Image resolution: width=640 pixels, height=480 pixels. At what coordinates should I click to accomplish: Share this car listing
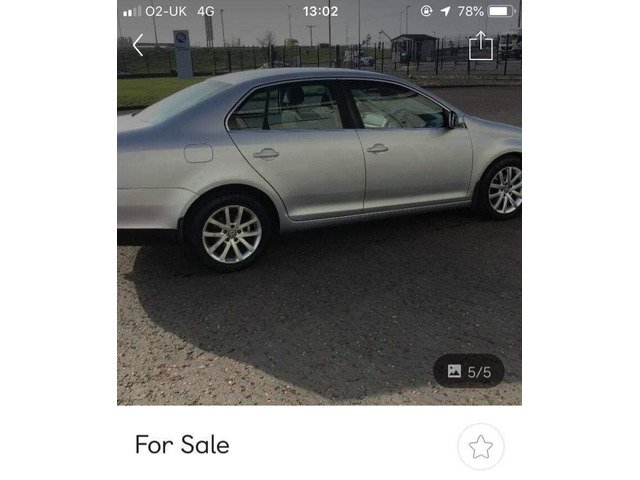(481, 46)
